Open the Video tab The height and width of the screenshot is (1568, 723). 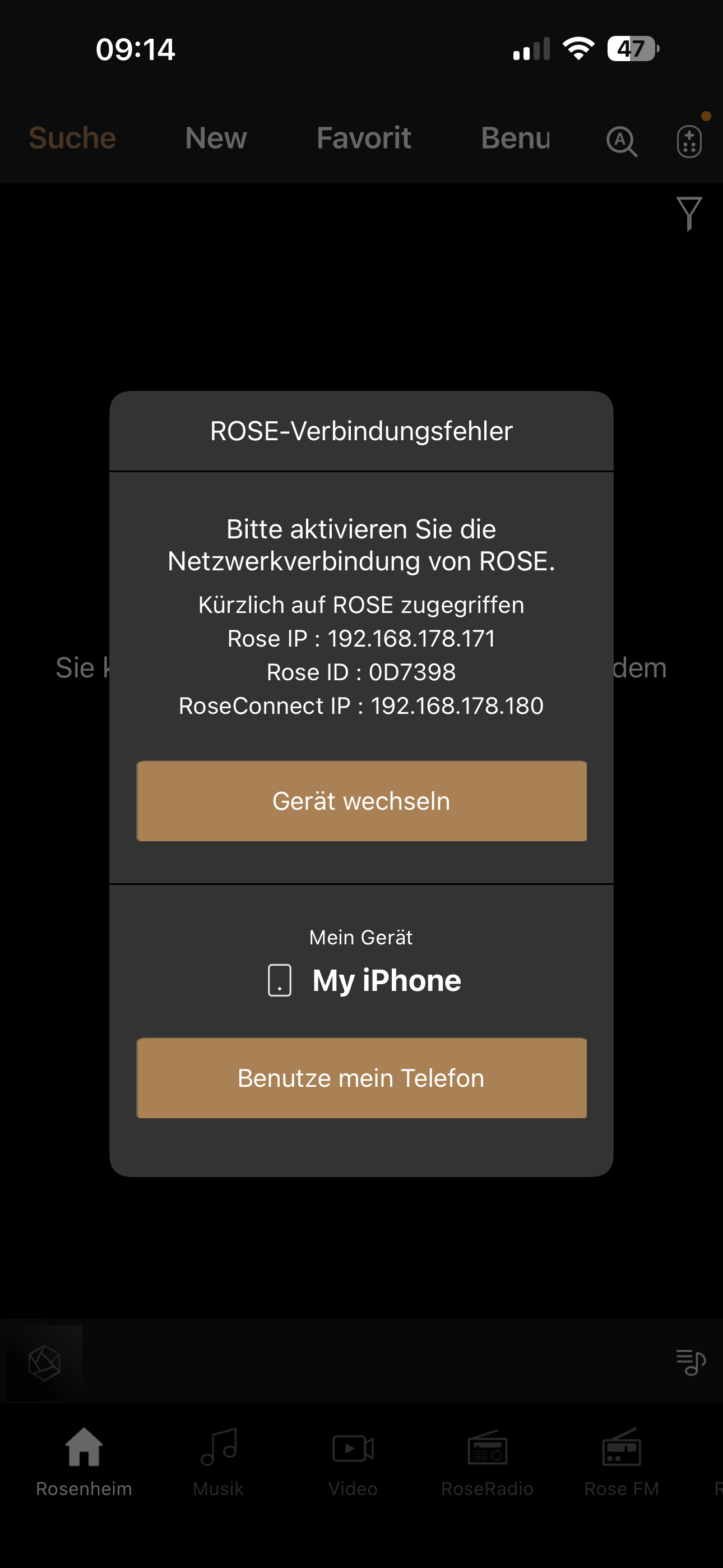(353, 1461)
